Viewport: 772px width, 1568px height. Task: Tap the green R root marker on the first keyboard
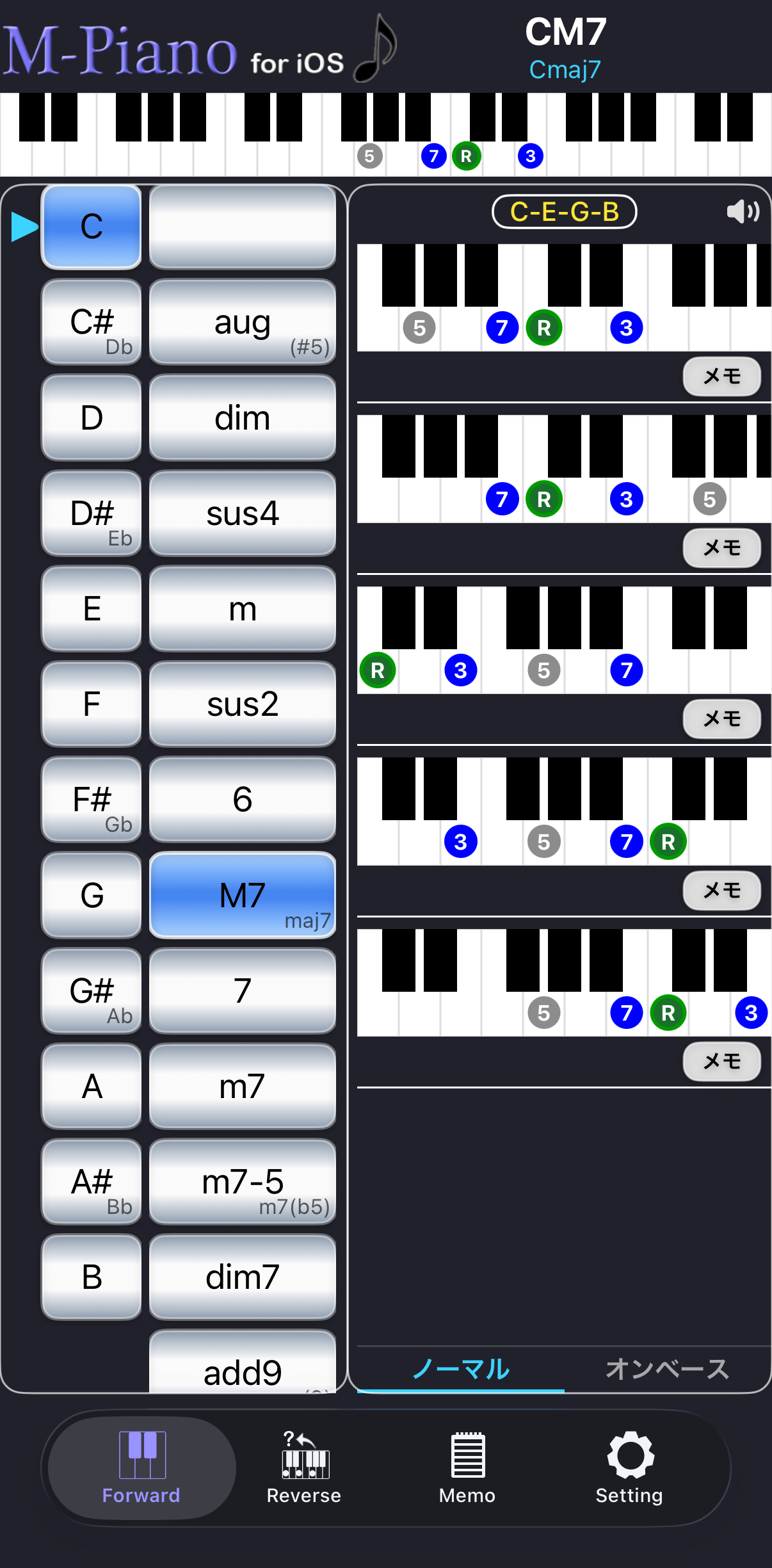543,327
